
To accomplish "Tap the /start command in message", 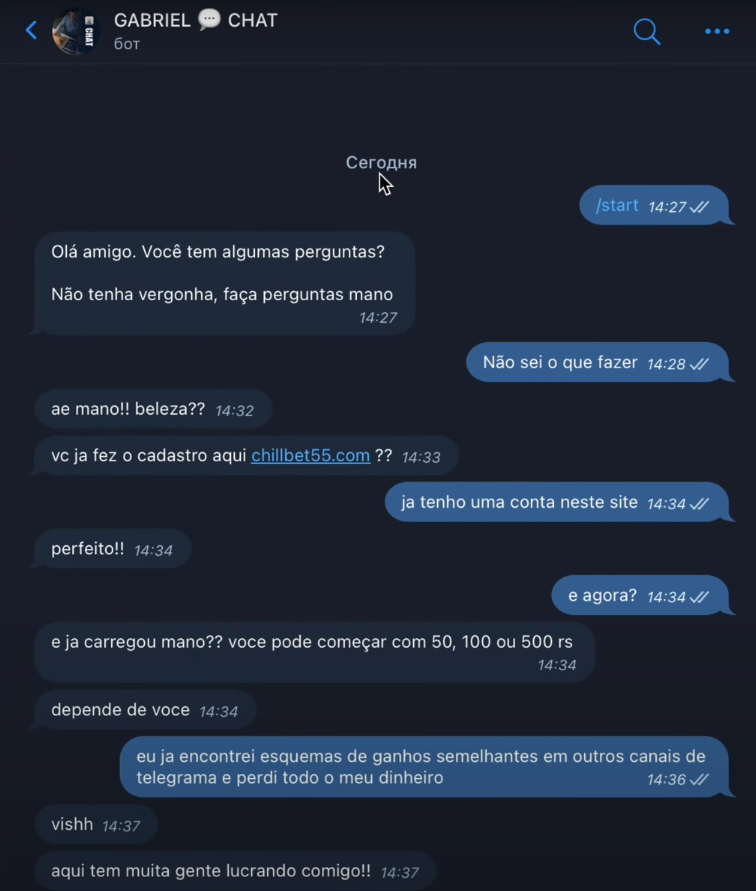I will pos(617,206).
